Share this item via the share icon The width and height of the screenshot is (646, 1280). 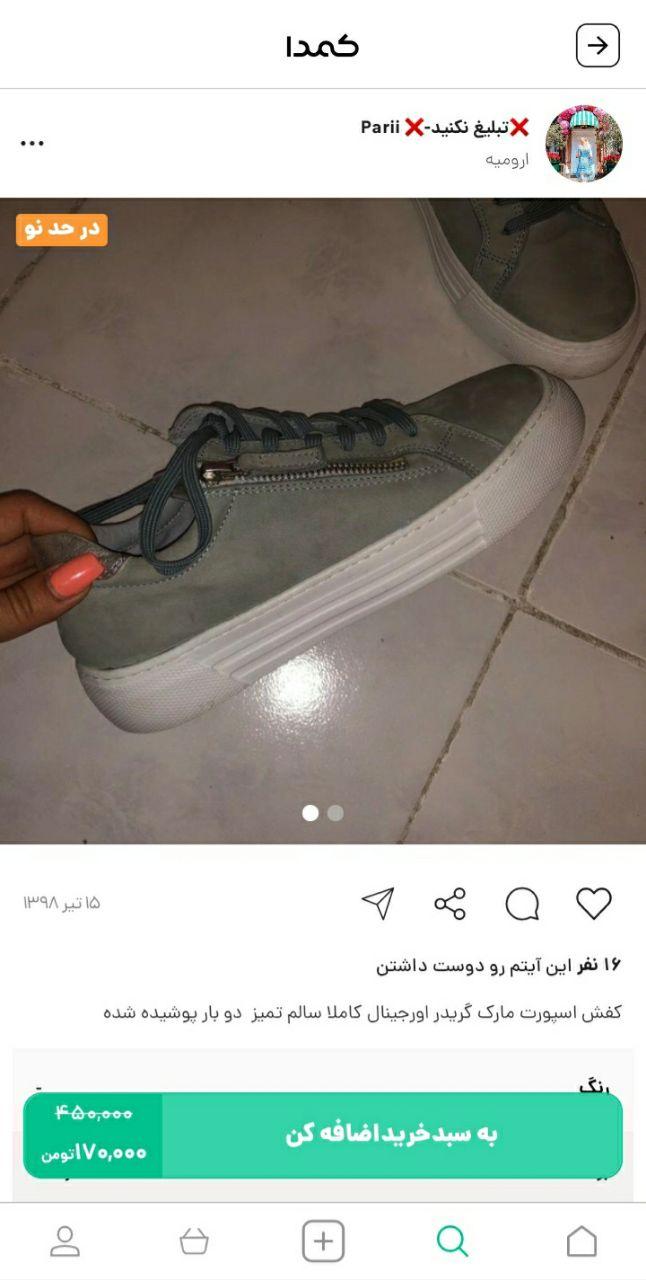point(450,904)
